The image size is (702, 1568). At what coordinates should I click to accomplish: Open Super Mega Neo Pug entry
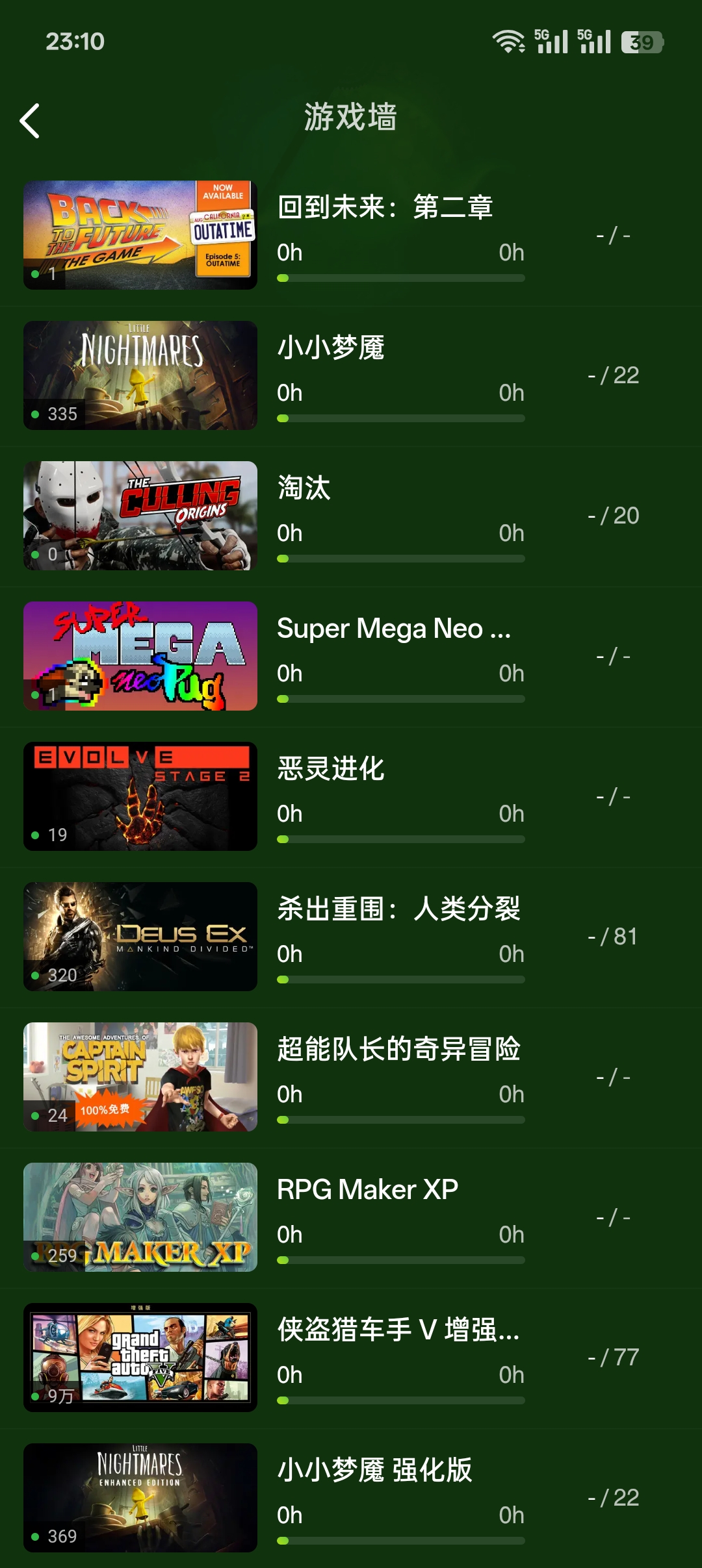(385, 656)
